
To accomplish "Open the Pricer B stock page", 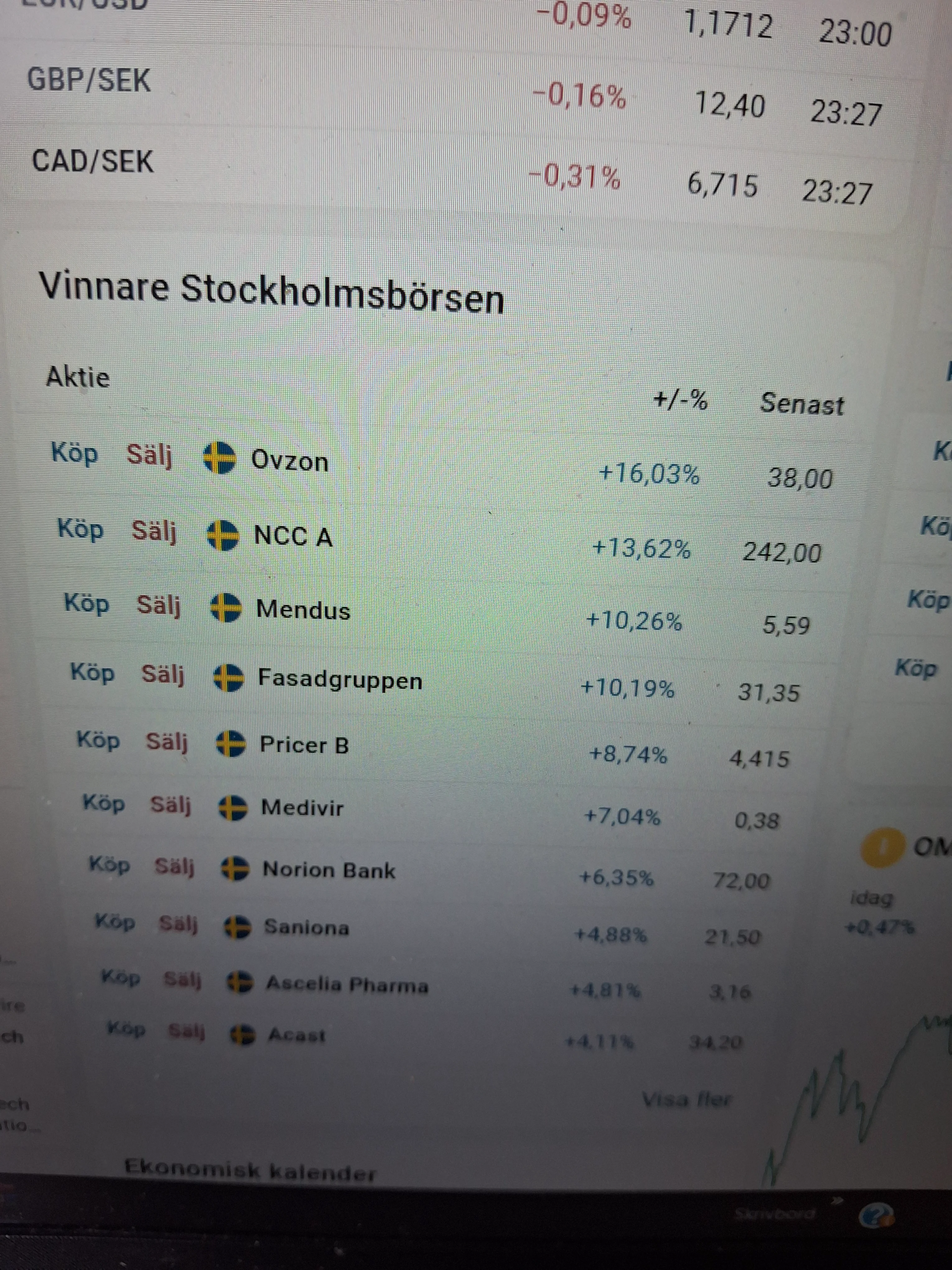I will coord(304,745).
